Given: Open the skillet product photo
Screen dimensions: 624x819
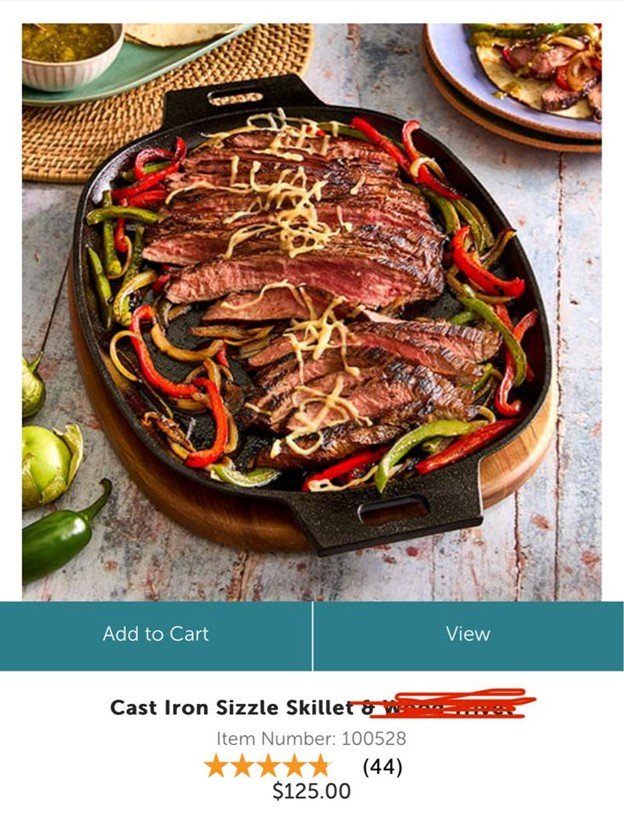Looking at the screenshot, I should (312, 312).
